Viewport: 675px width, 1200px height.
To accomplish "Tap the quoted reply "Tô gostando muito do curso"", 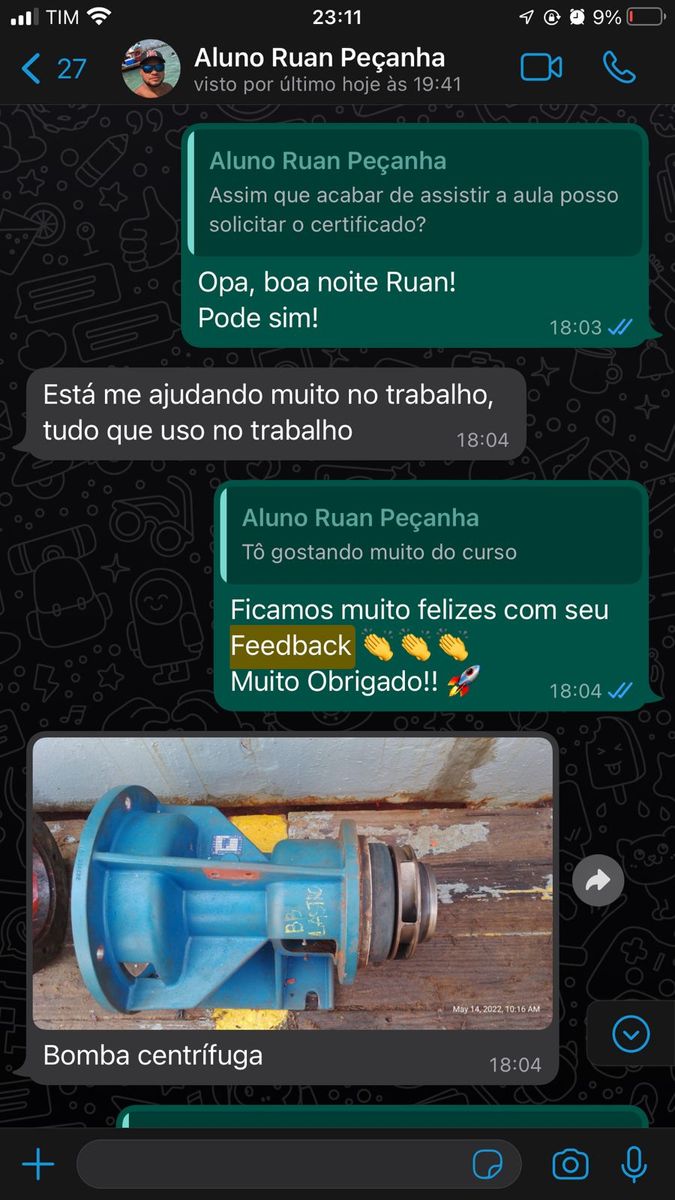I will 432,534.
